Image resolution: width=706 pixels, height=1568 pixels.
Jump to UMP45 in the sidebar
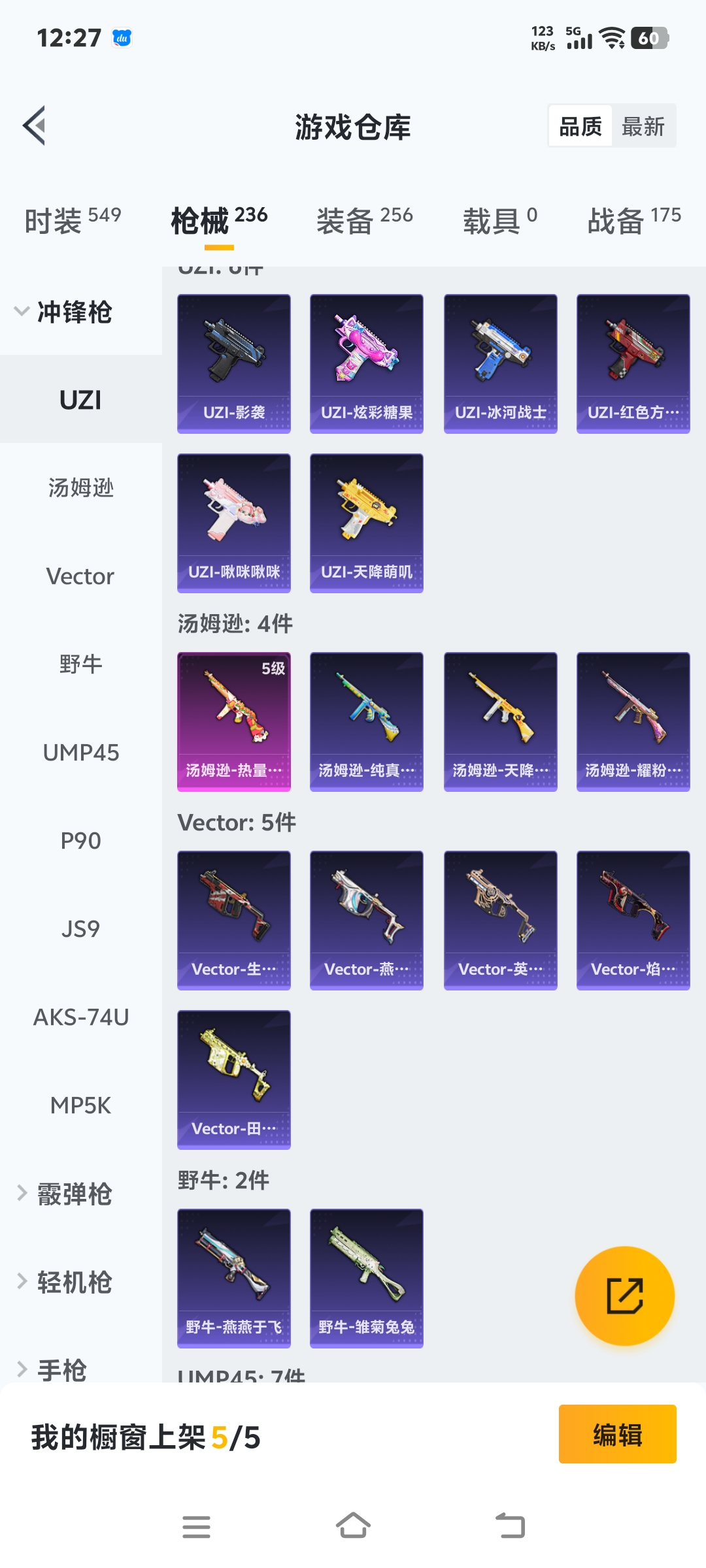80,753
